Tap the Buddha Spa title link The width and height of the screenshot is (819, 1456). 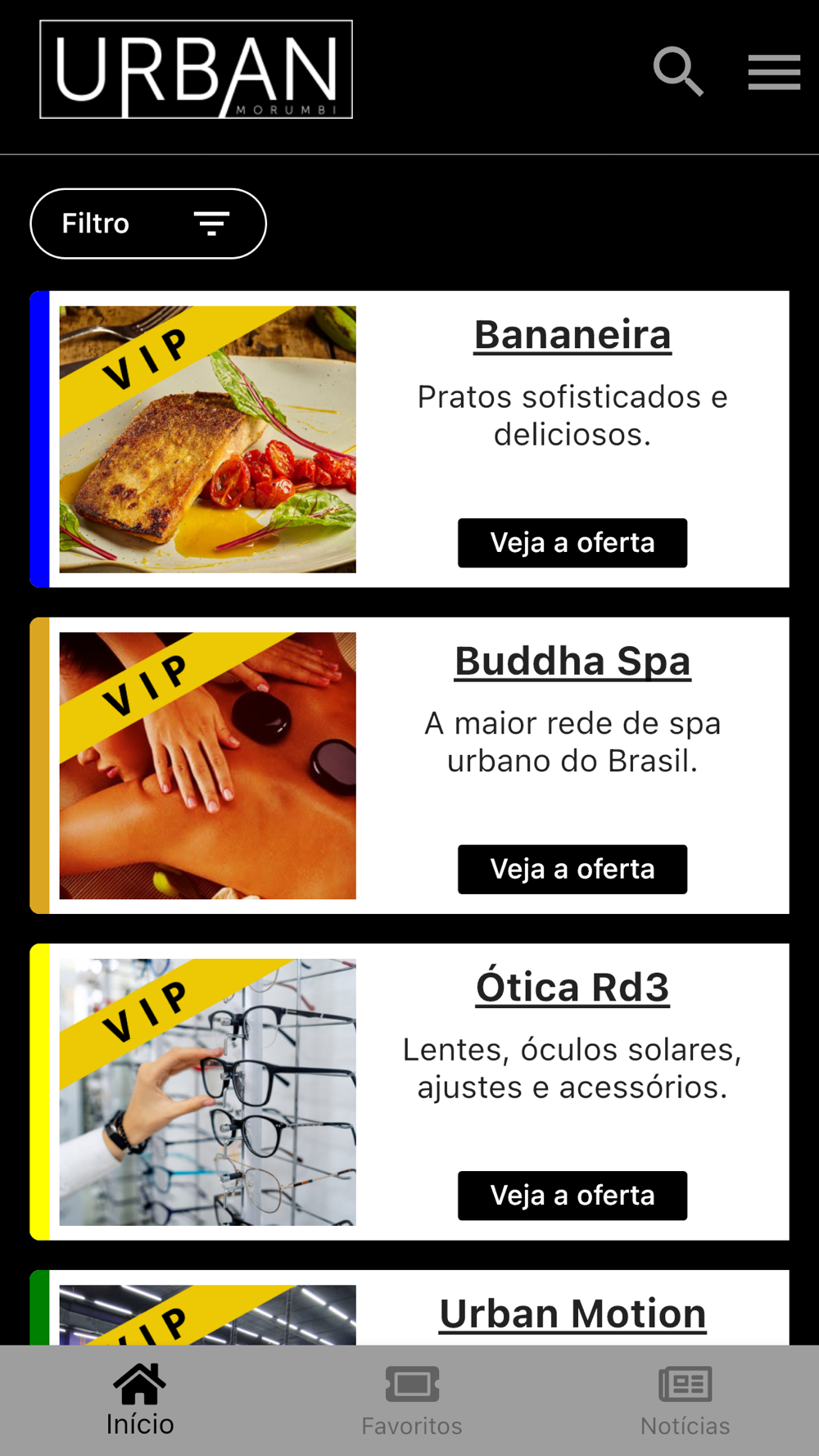(572, 661)
